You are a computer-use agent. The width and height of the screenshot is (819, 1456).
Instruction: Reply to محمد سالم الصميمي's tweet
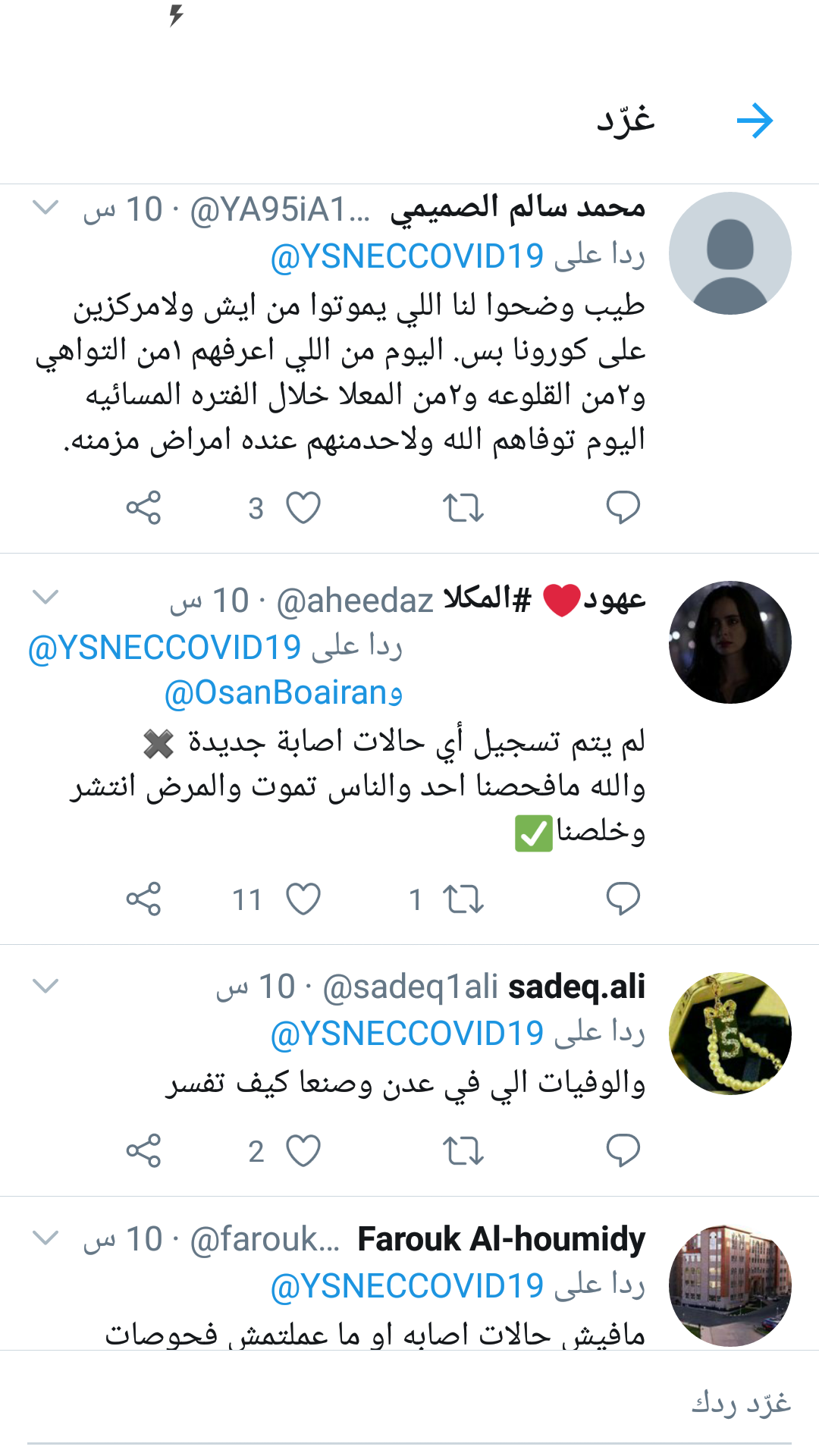[x=623, y=508]
